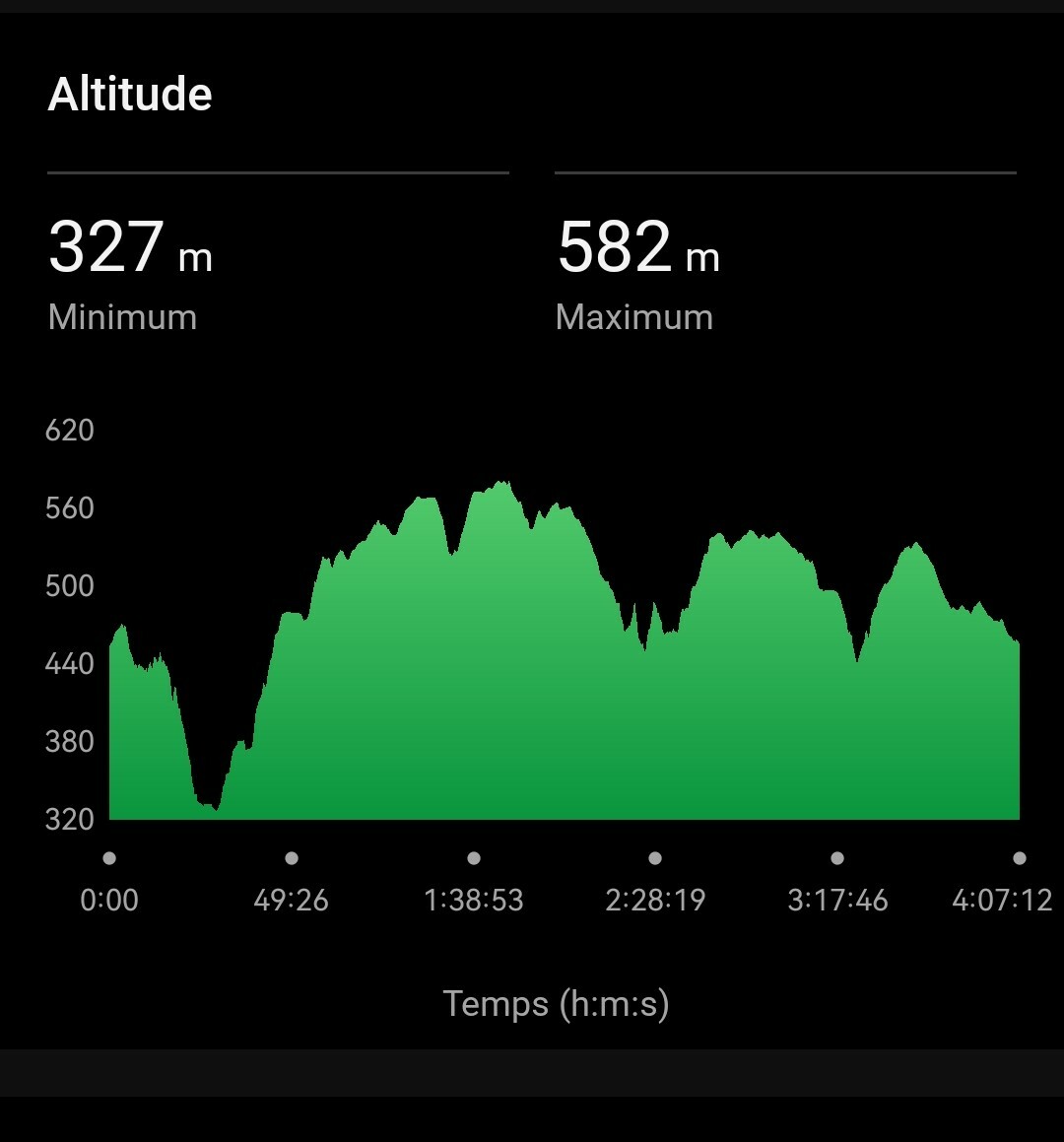The width and height of the screenshot is (1064, 1142).
Task: Open the Altitude elevation chart full view
Action: point(564,670)
